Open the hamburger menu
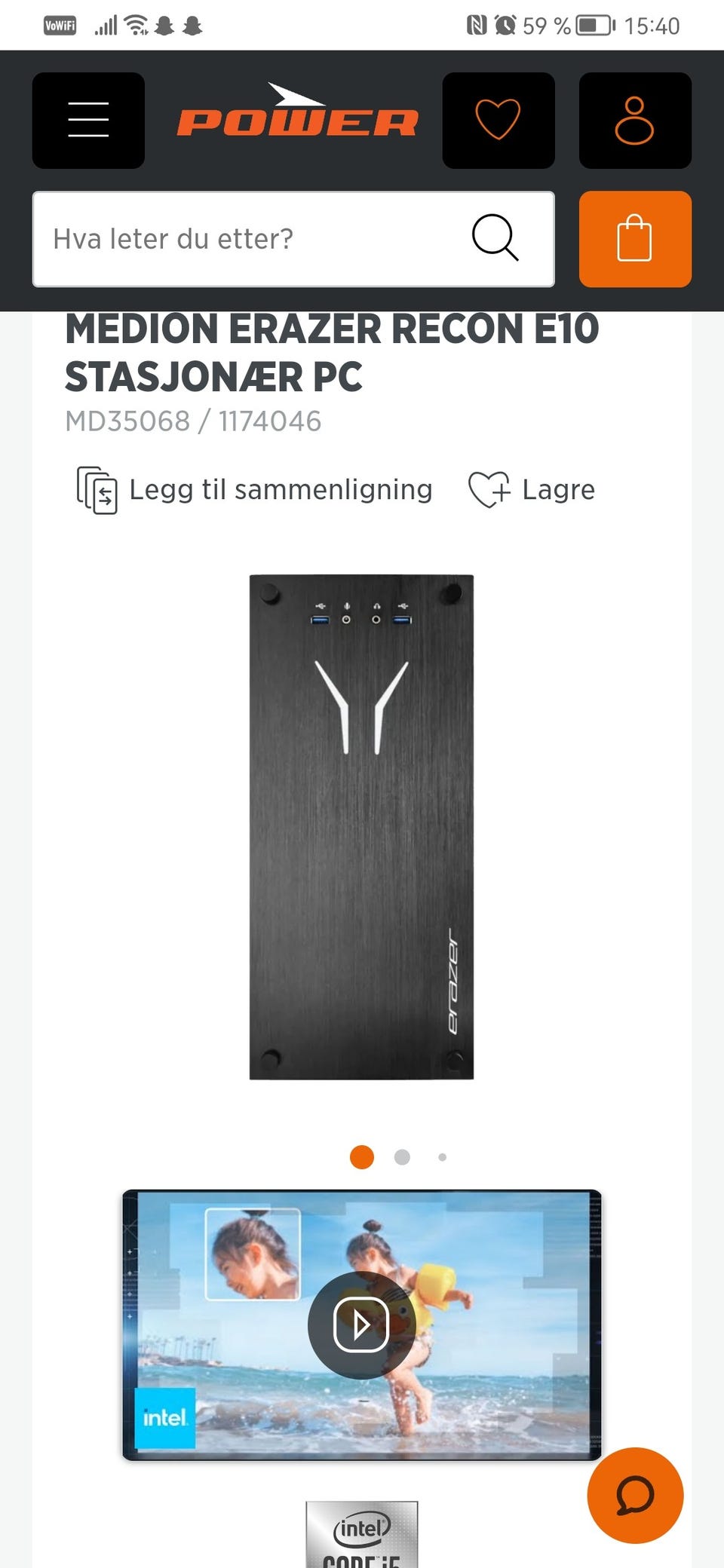Screen dimensions: 724x1568 (88, 120)
